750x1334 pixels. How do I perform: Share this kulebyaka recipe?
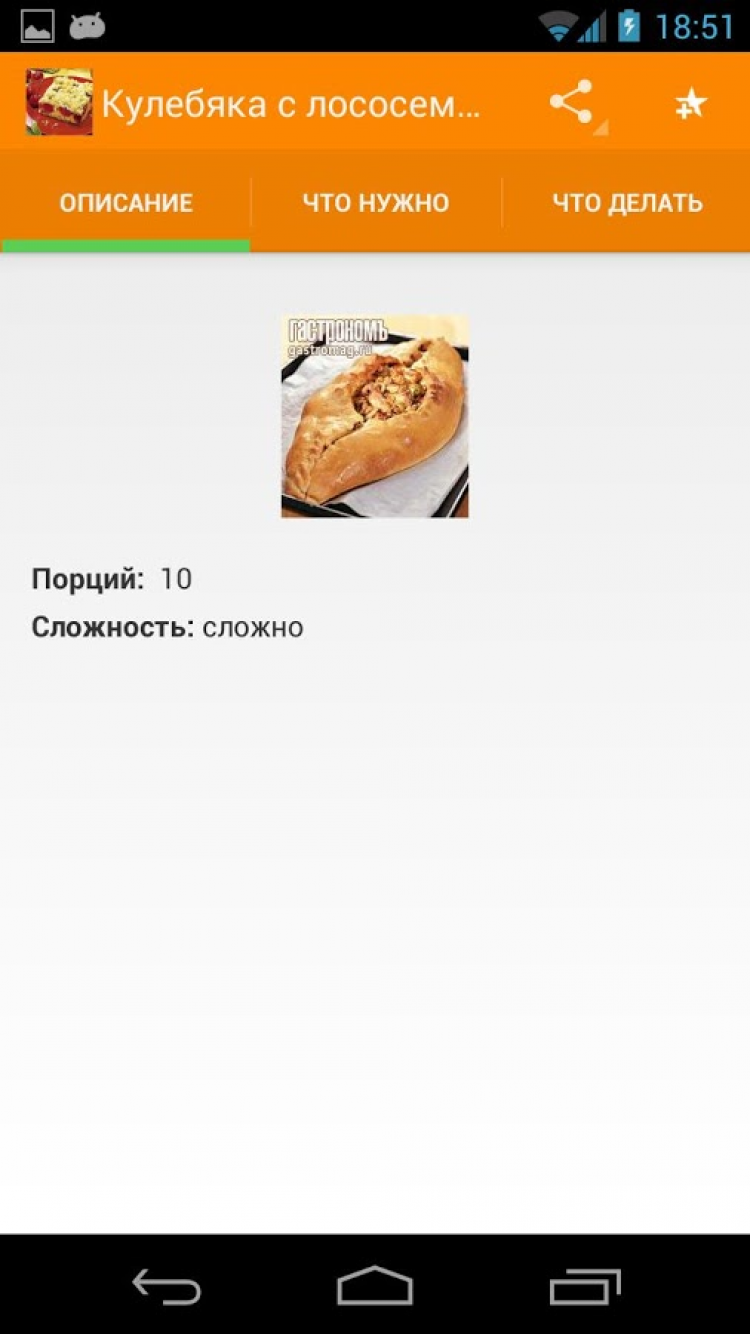pos(572,103)
